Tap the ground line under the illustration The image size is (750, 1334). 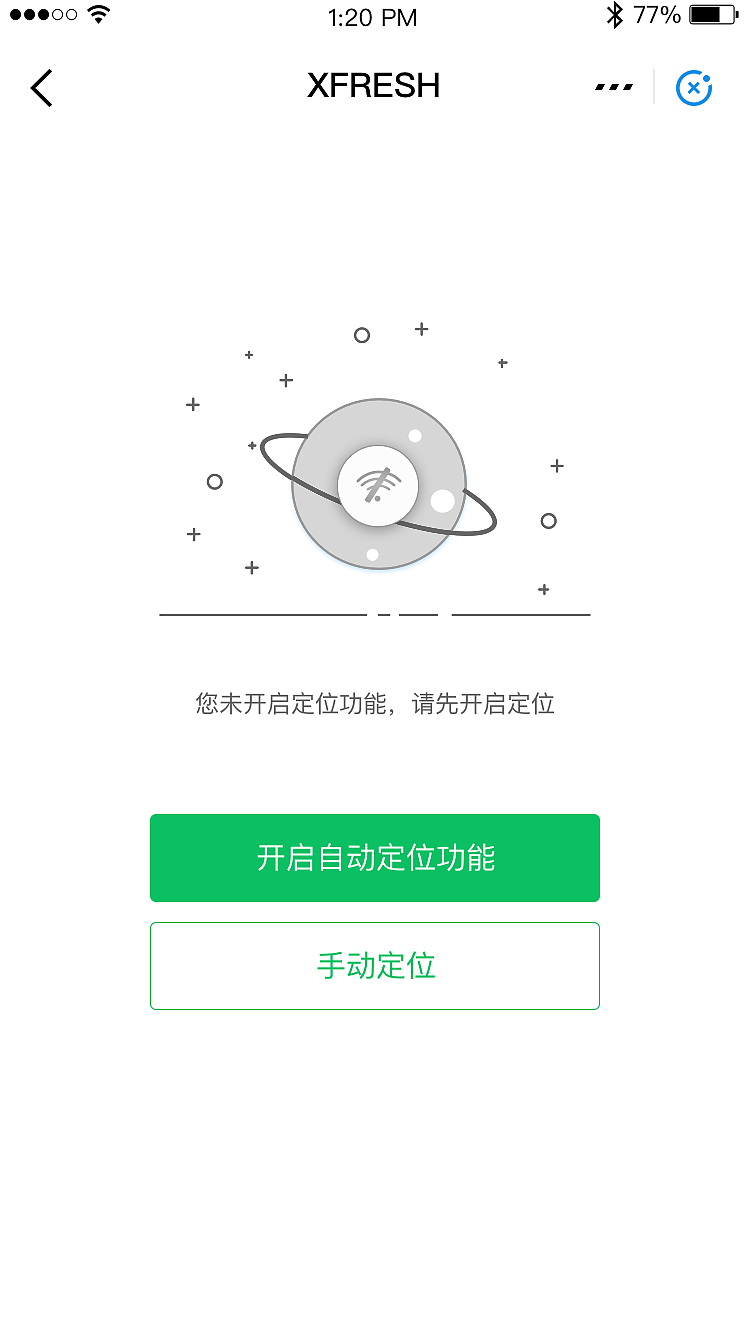(x=265, y=613)
